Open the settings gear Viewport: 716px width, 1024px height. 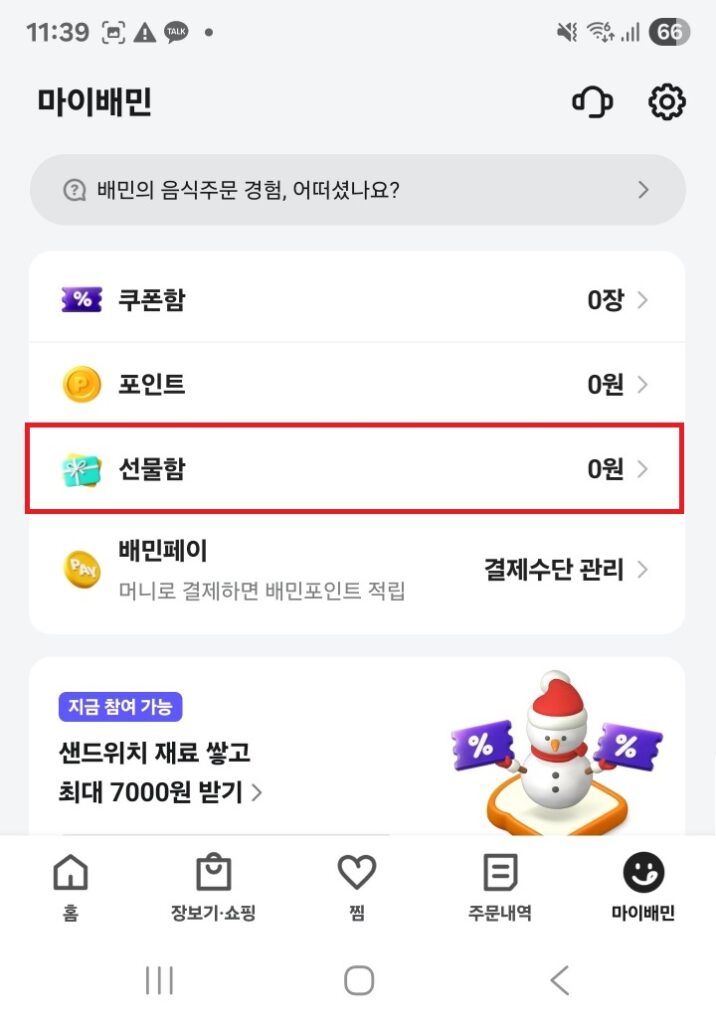[666, 102]
